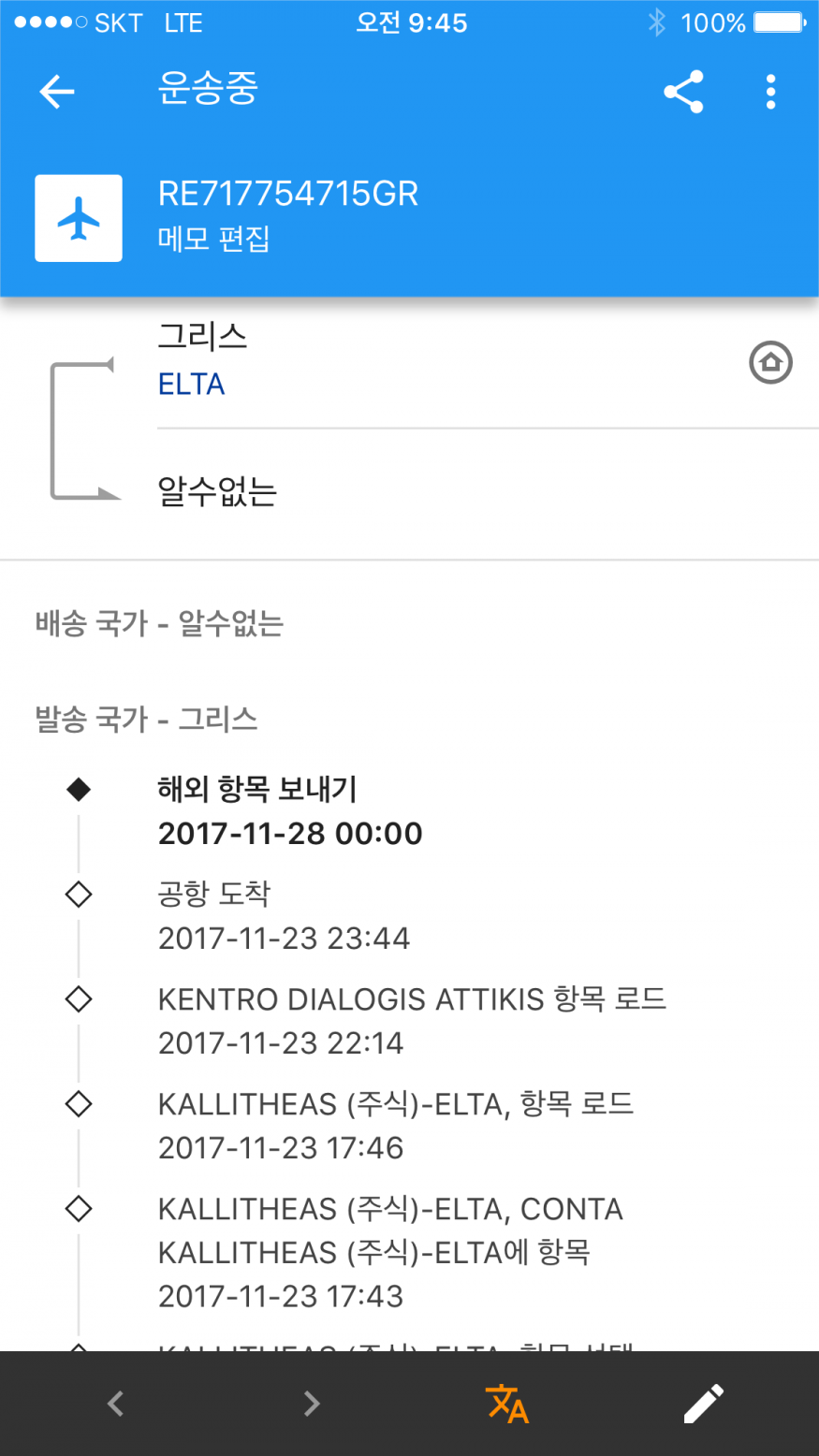This screenshot has height=1456, width=819.
Task: Go to previous item with left chevron
Action: 116,1404
